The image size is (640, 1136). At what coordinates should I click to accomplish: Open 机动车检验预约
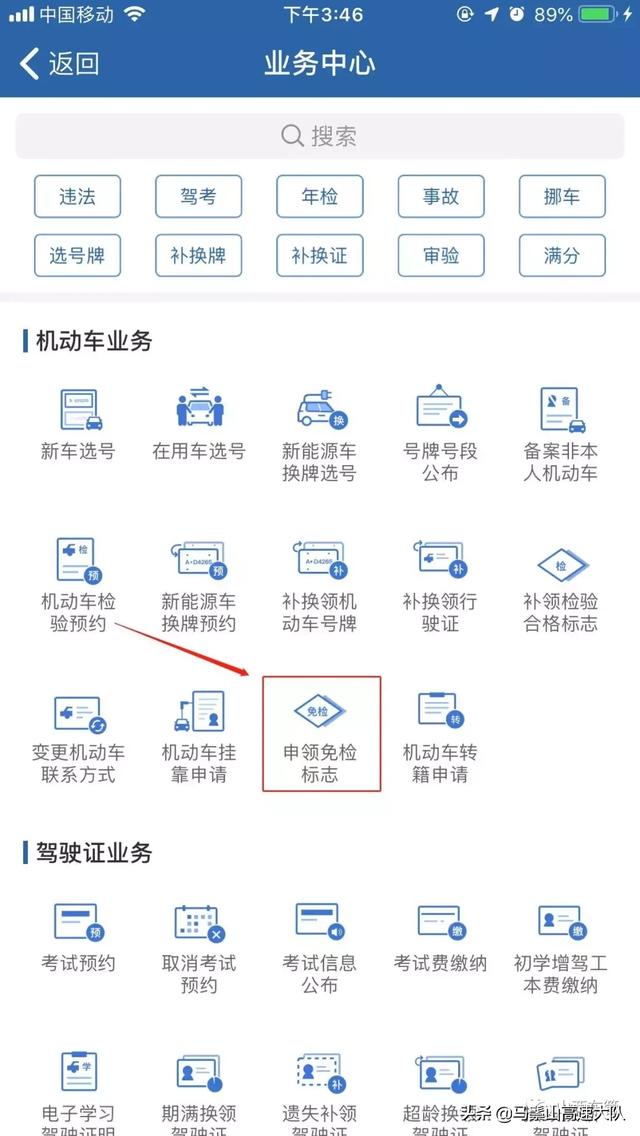[x=78, y=585]
